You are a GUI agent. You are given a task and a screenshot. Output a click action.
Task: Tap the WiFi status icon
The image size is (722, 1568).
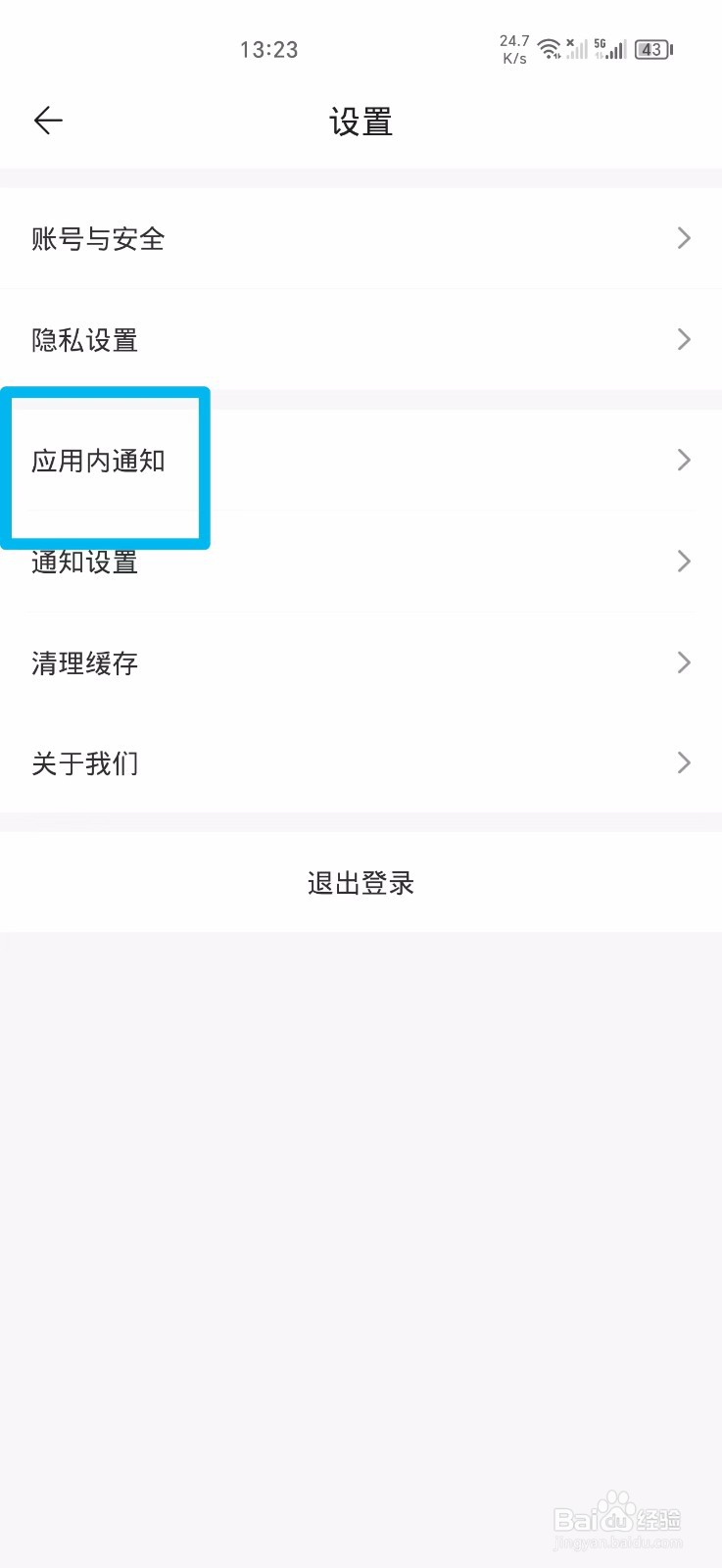[549, 46]
